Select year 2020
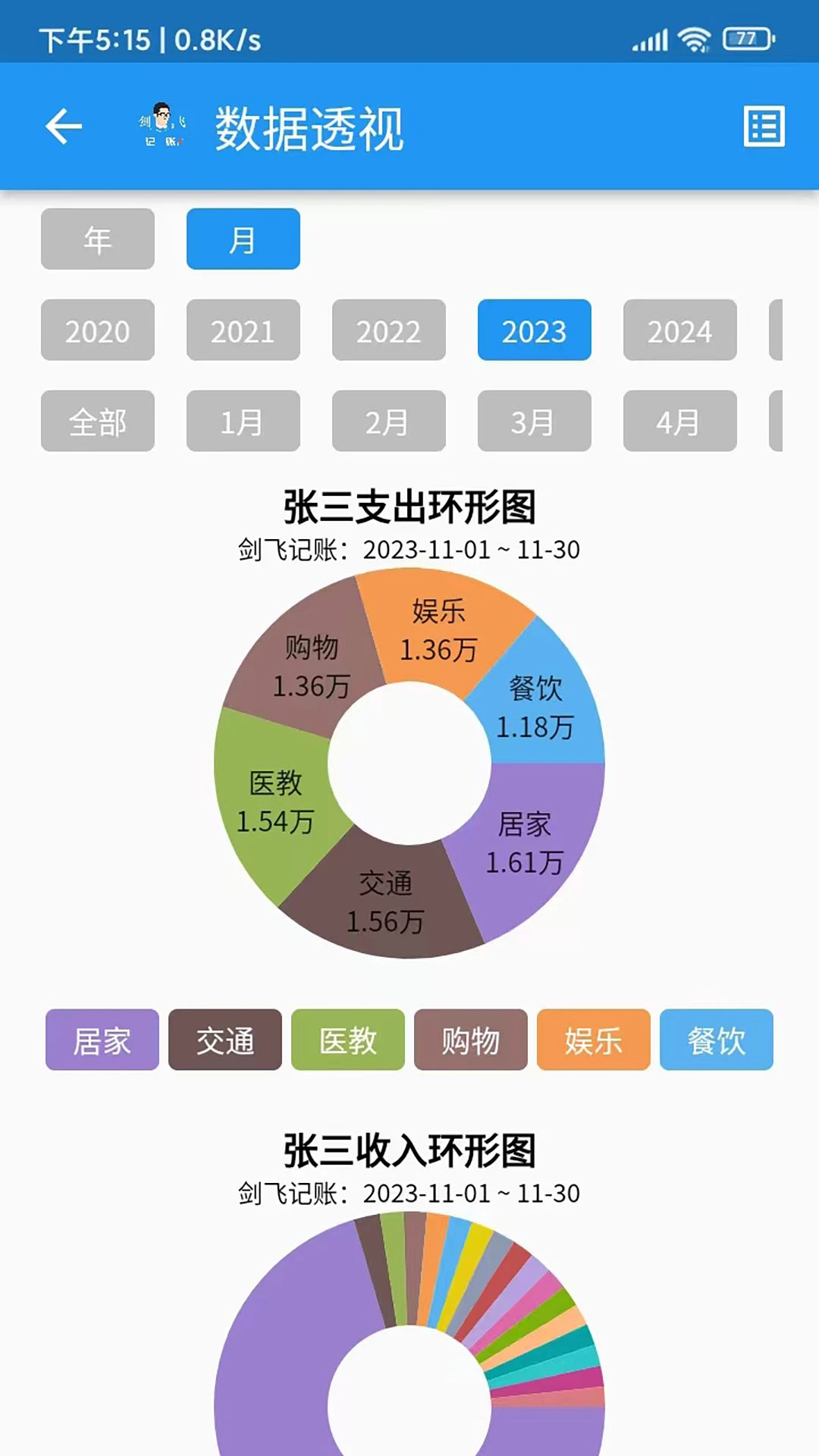 tap(97, 331)
